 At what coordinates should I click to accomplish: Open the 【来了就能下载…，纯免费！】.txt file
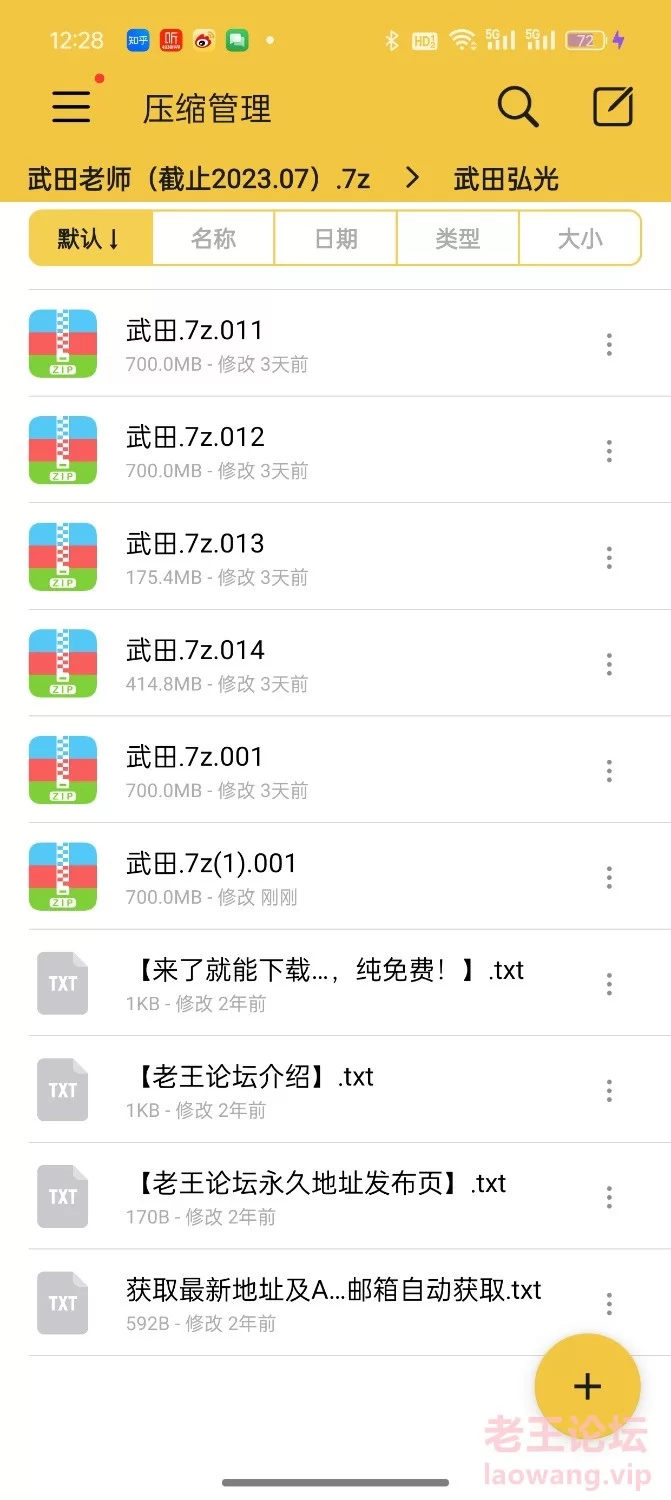335,984
